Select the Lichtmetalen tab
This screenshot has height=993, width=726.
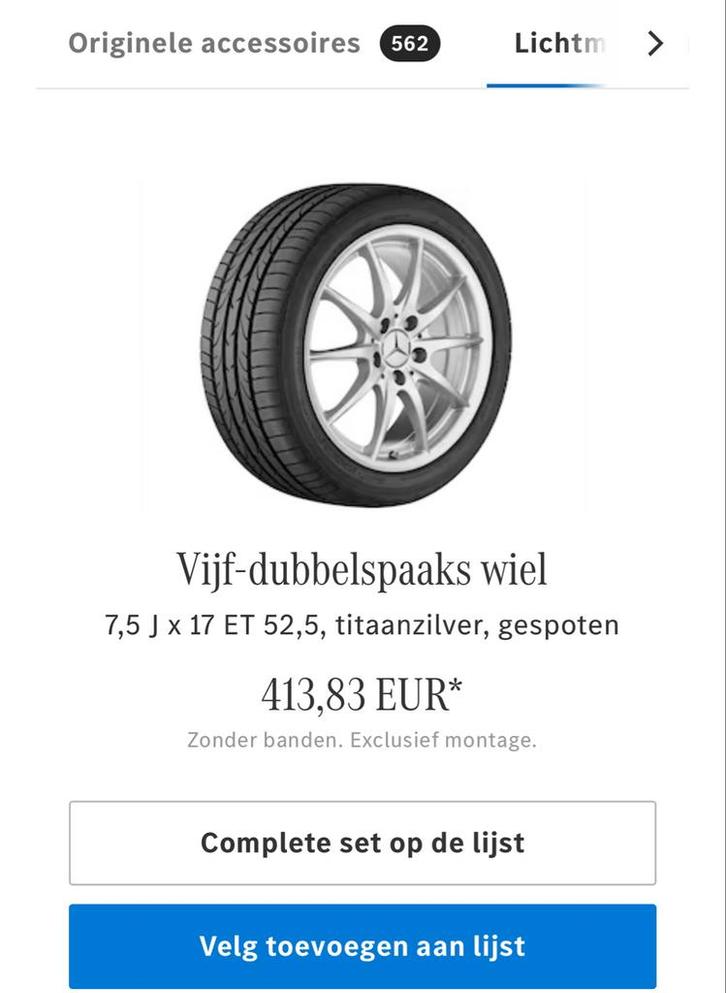(558, 44)
